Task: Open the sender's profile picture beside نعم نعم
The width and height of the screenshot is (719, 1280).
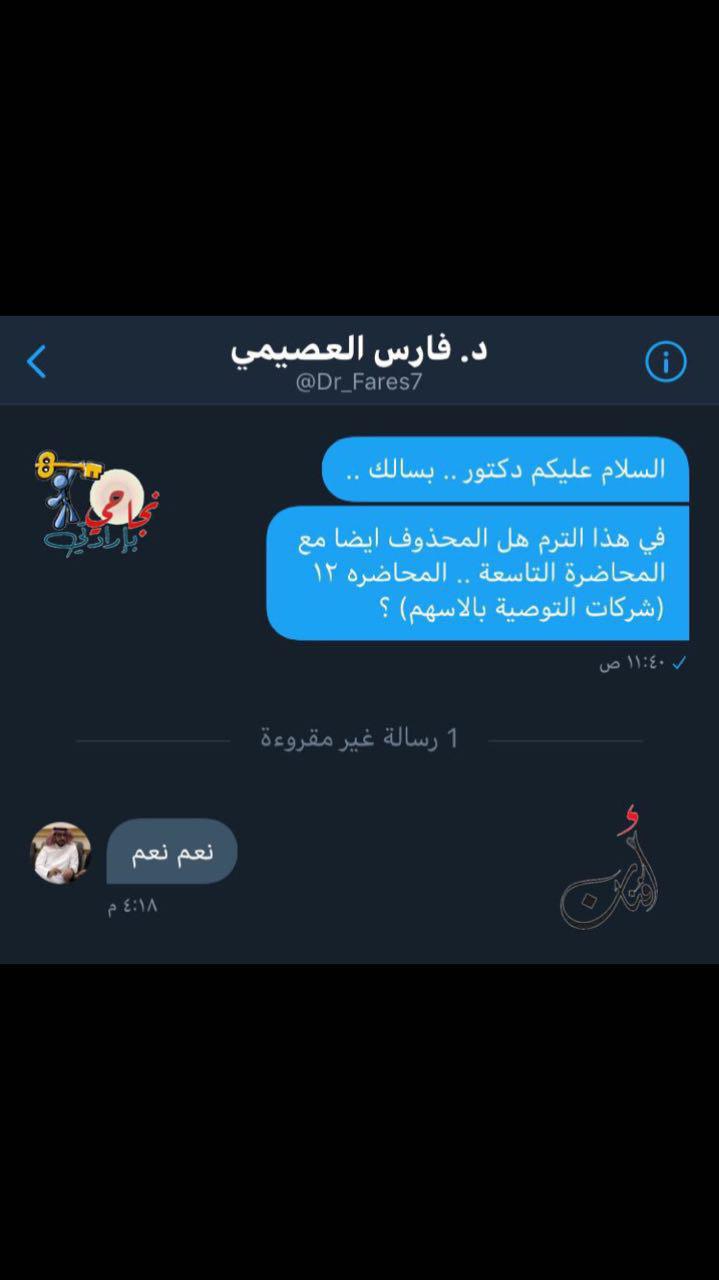Action: [61, 852]
